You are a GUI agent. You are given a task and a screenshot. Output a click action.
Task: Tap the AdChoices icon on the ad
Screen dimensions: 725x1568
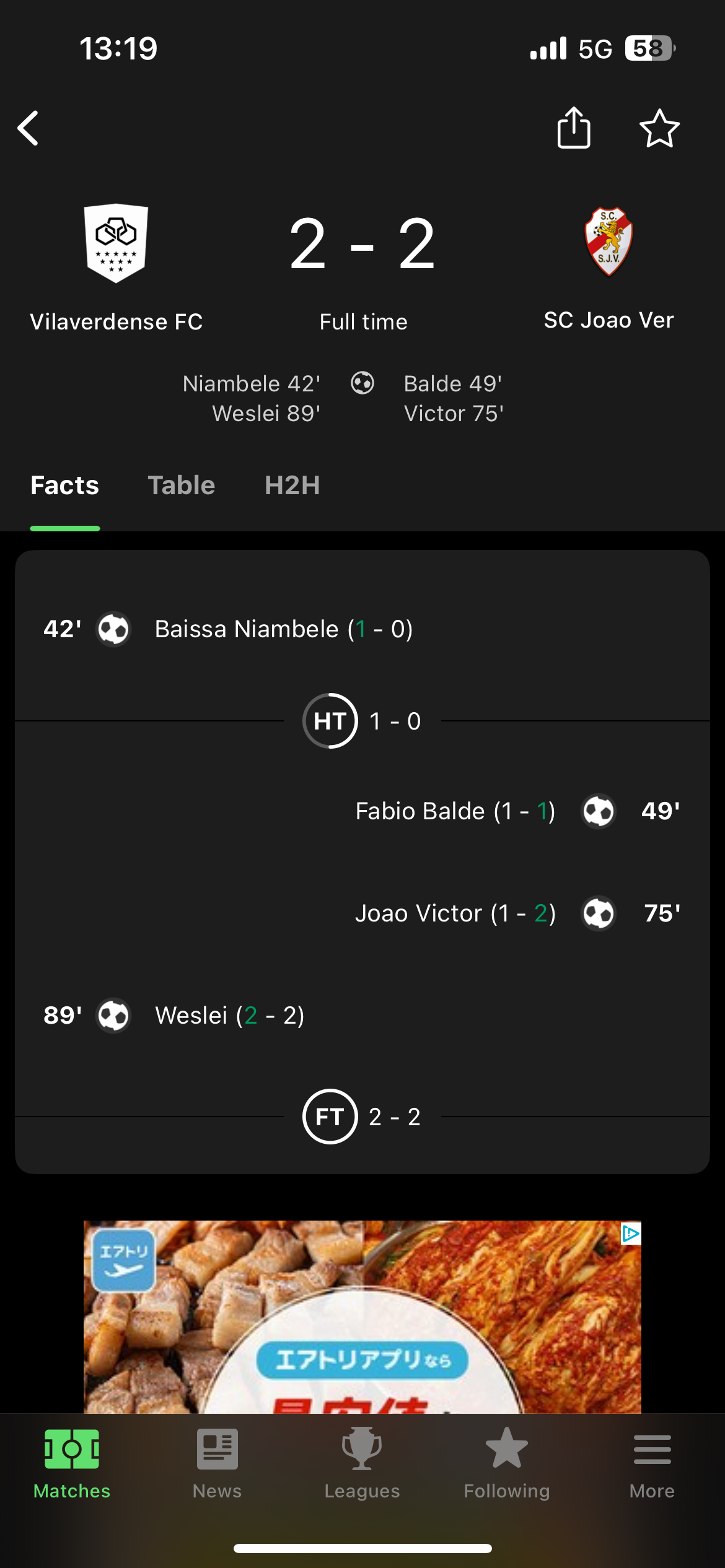[x=631, y=1234]
